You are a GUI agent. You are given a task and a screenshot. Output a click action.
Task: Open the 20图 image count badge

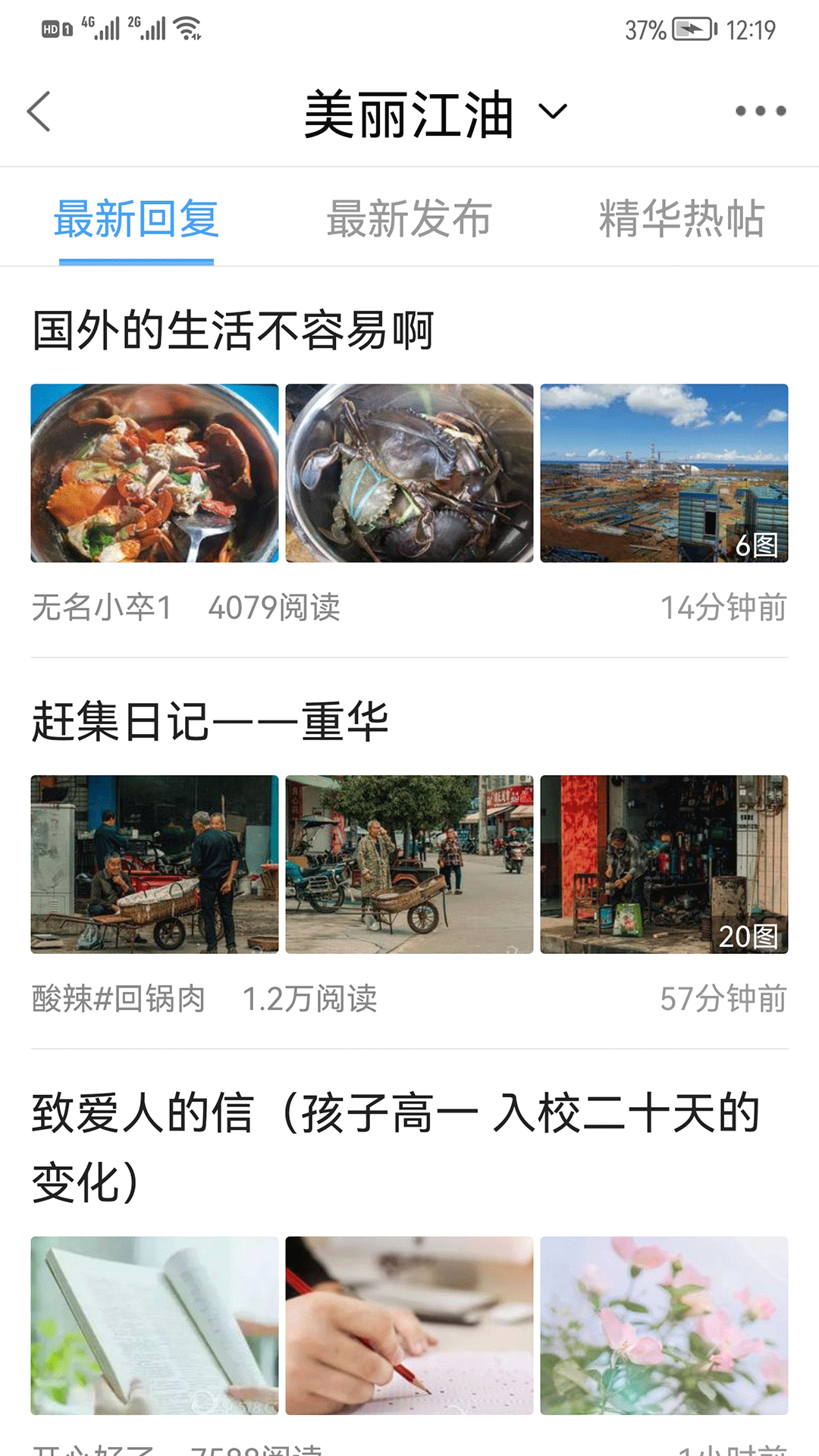tap(748, 937)
